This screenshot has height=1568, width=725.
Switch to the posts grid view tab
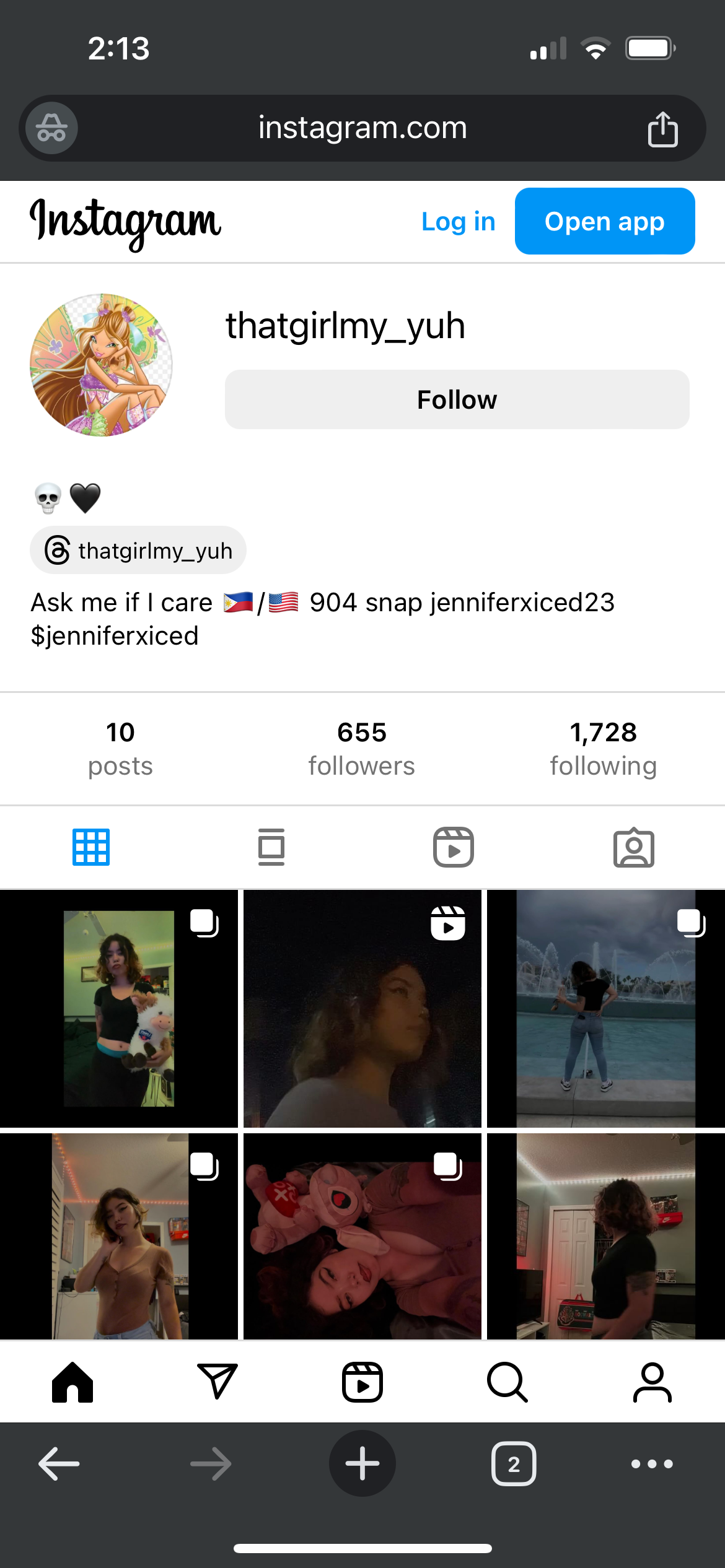point(91,847)
